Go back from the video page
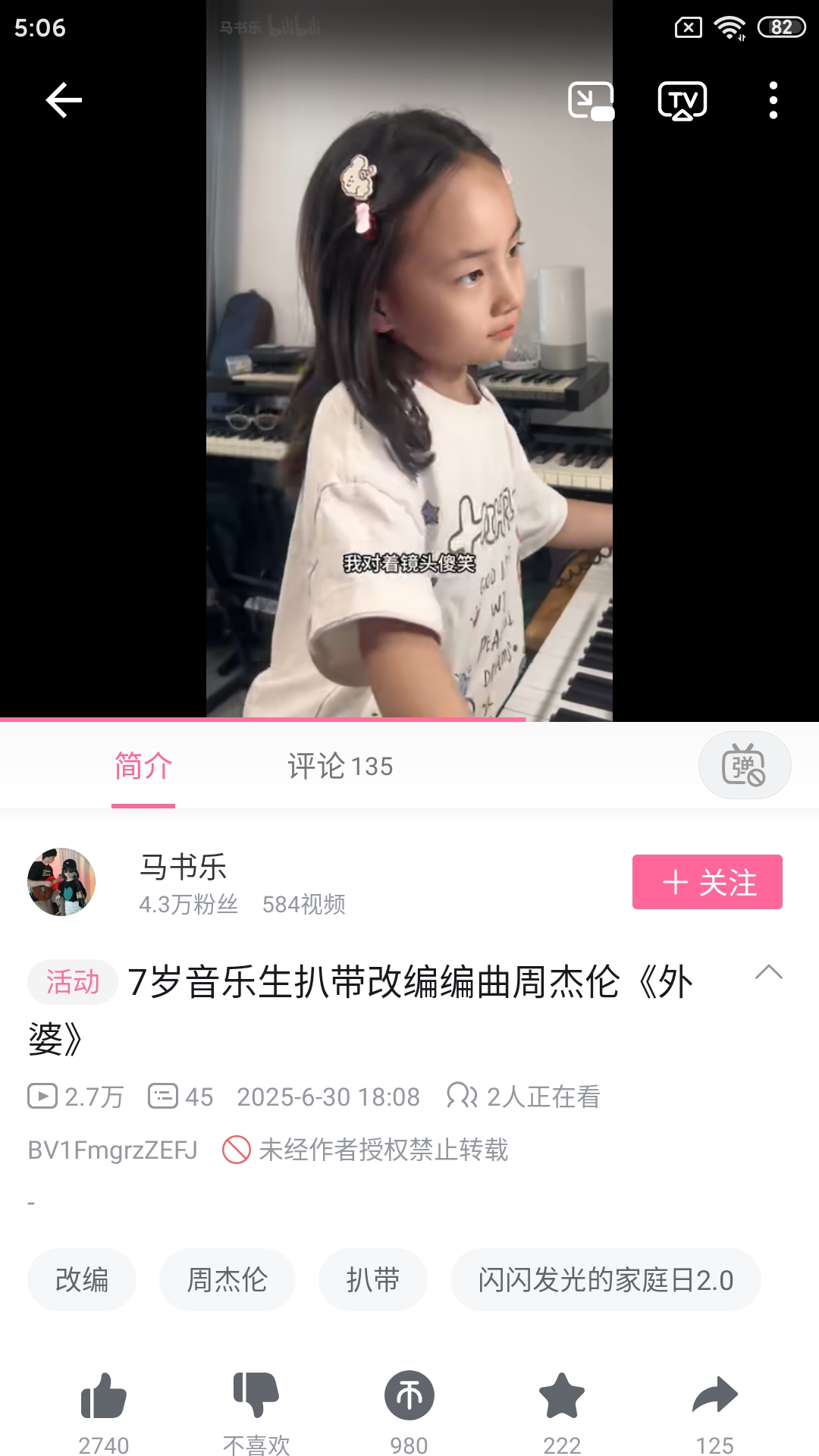This screenshot has height=1456, width=819. coord(64,100)
